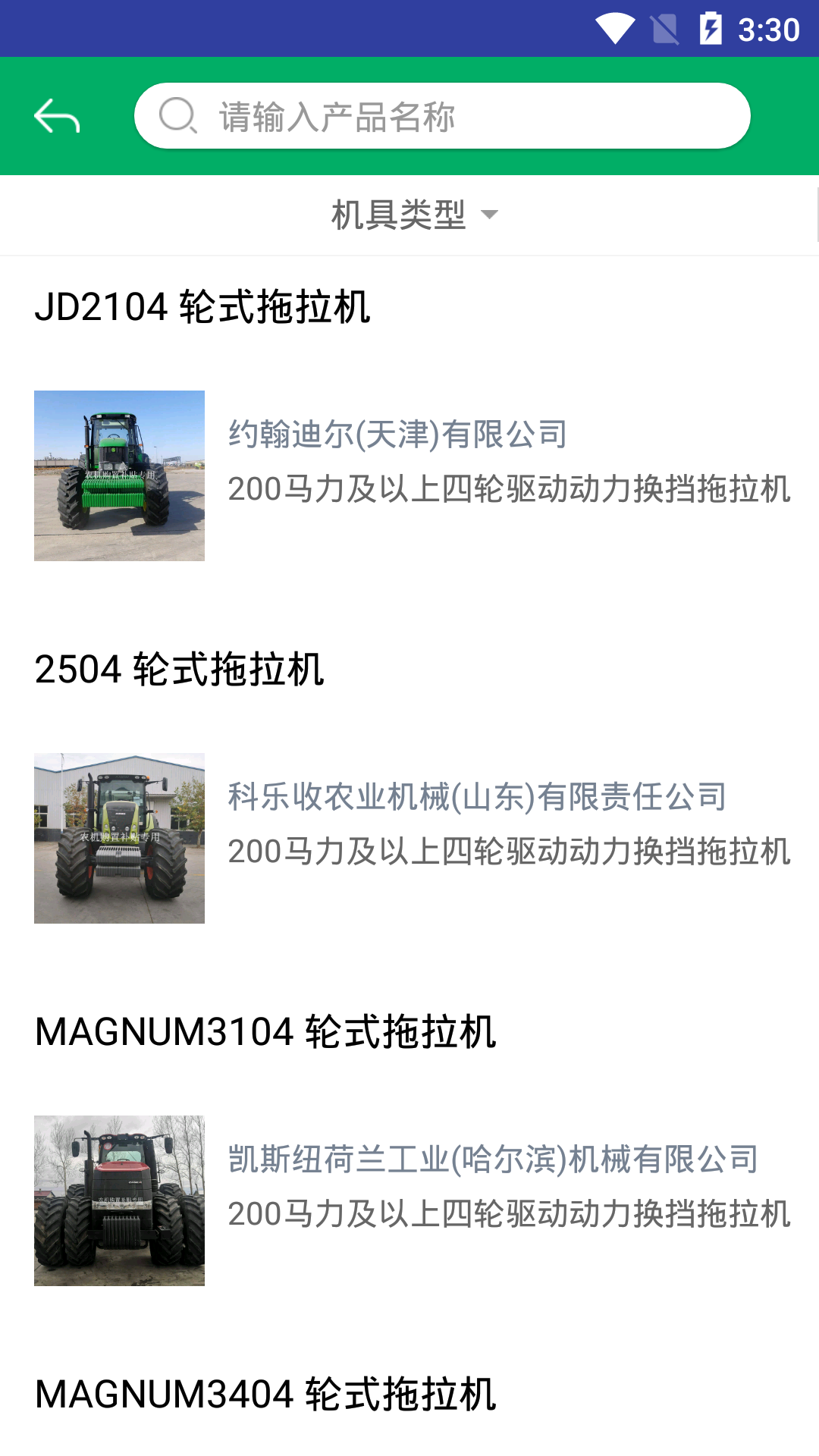Select 约翰迪尔(天津)有限公司 company name

[x=397, y=434]
